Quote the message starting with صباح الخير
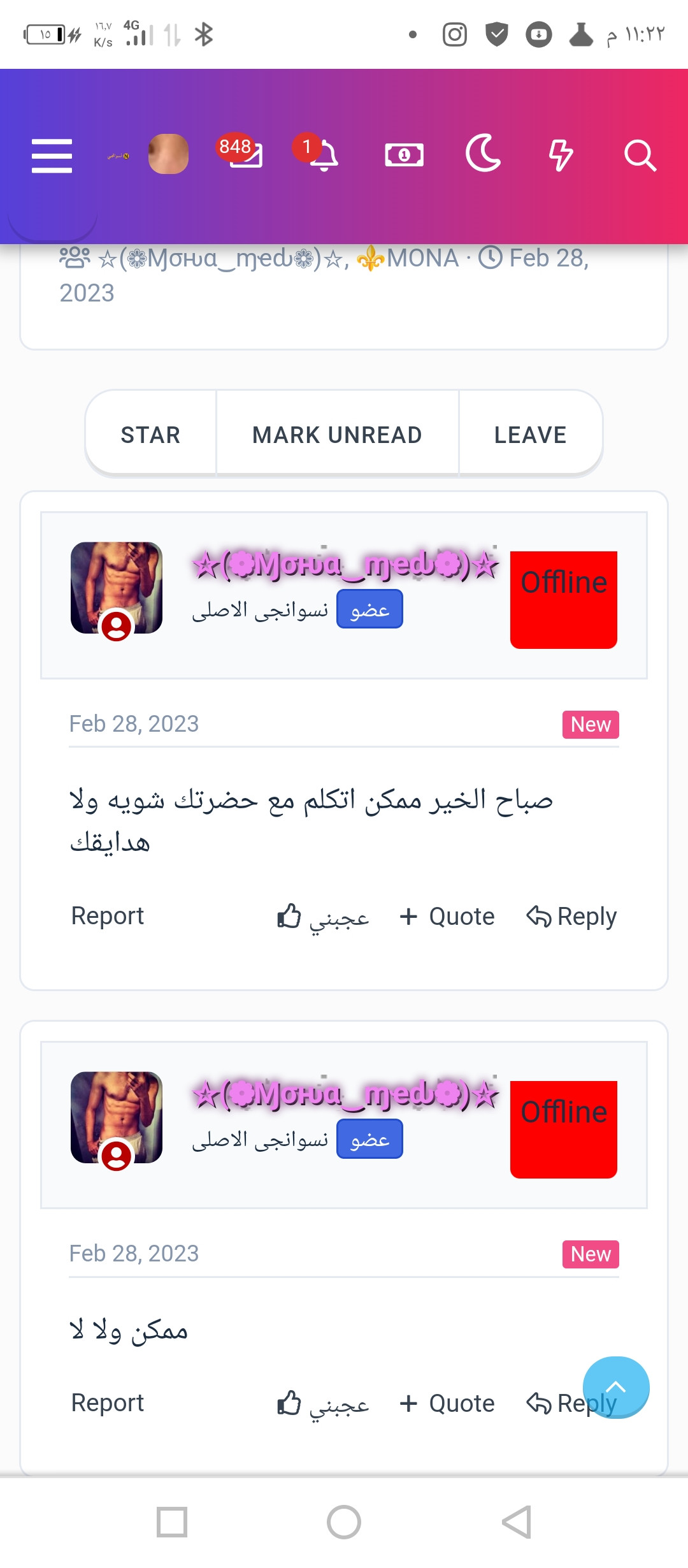The height and width of the screenshot is (1568, 688). 447,917
